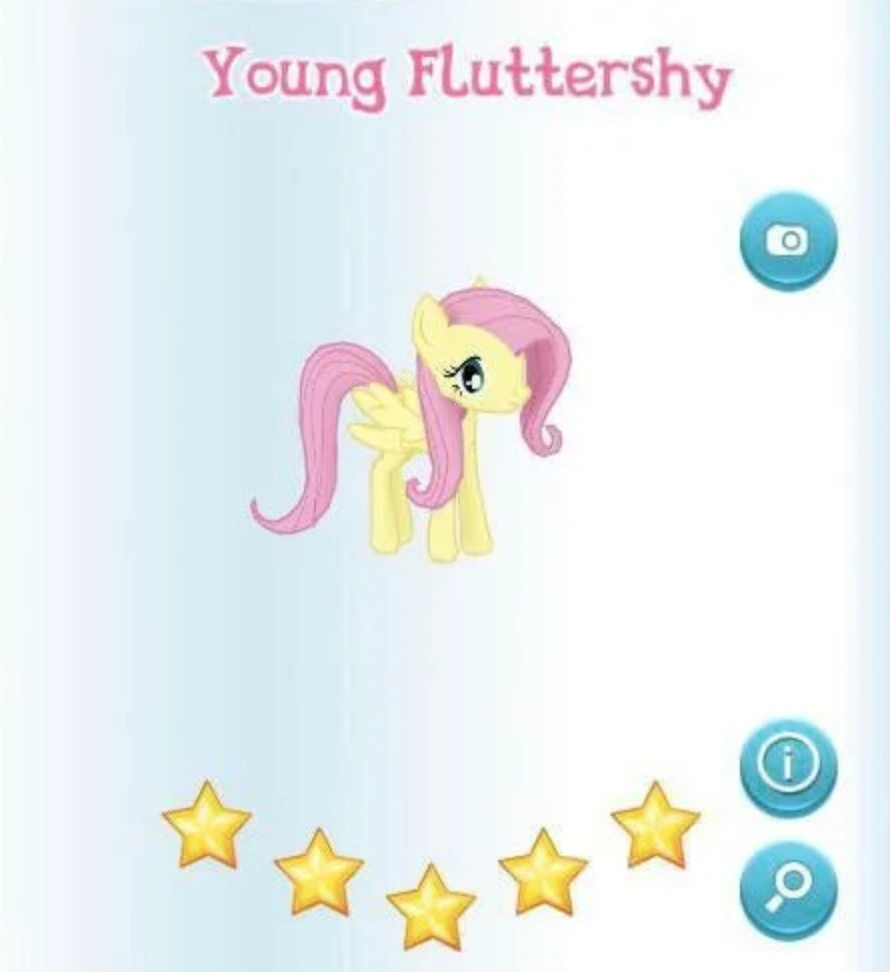Open the info button for Young Fluttershy
Screen dimensions: 890x972
pos(788,767)
